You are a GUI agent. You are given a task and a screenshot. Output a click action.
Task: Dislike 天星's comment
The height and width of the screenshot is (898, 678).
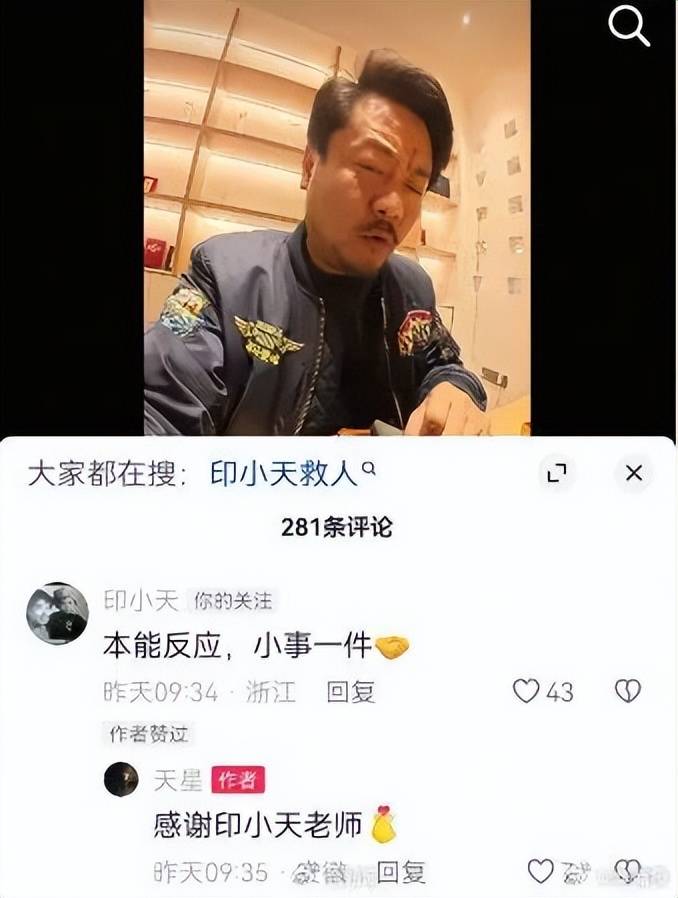click(627, 872)
